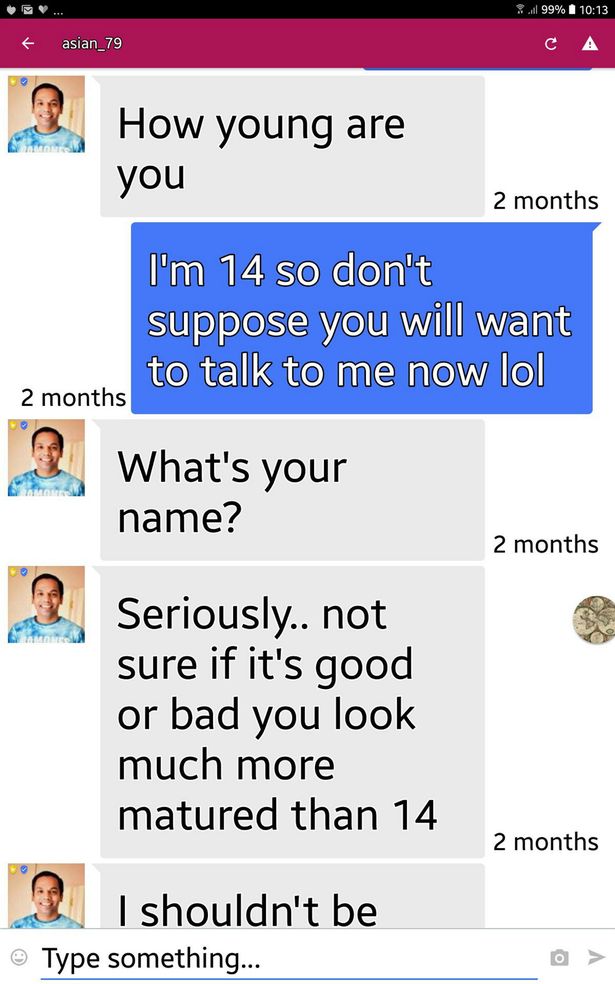Go back from the asian_79 chat
Screen dimensions: 615x984
pyautogui.click(x=27, y=44)
